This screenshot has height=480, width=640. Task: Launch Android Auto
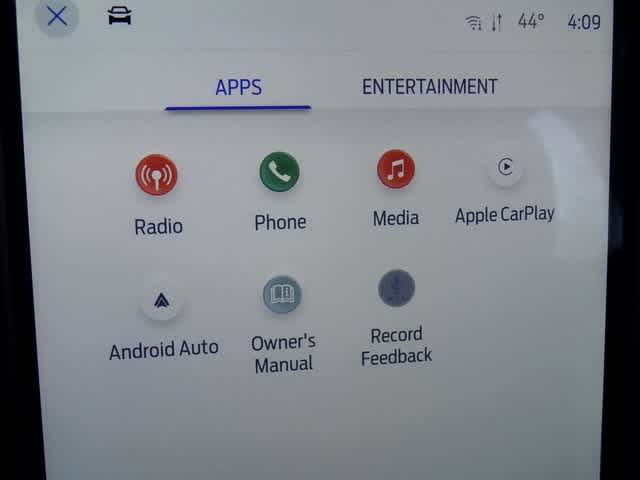pyautogui.click(x=162, y=301)
